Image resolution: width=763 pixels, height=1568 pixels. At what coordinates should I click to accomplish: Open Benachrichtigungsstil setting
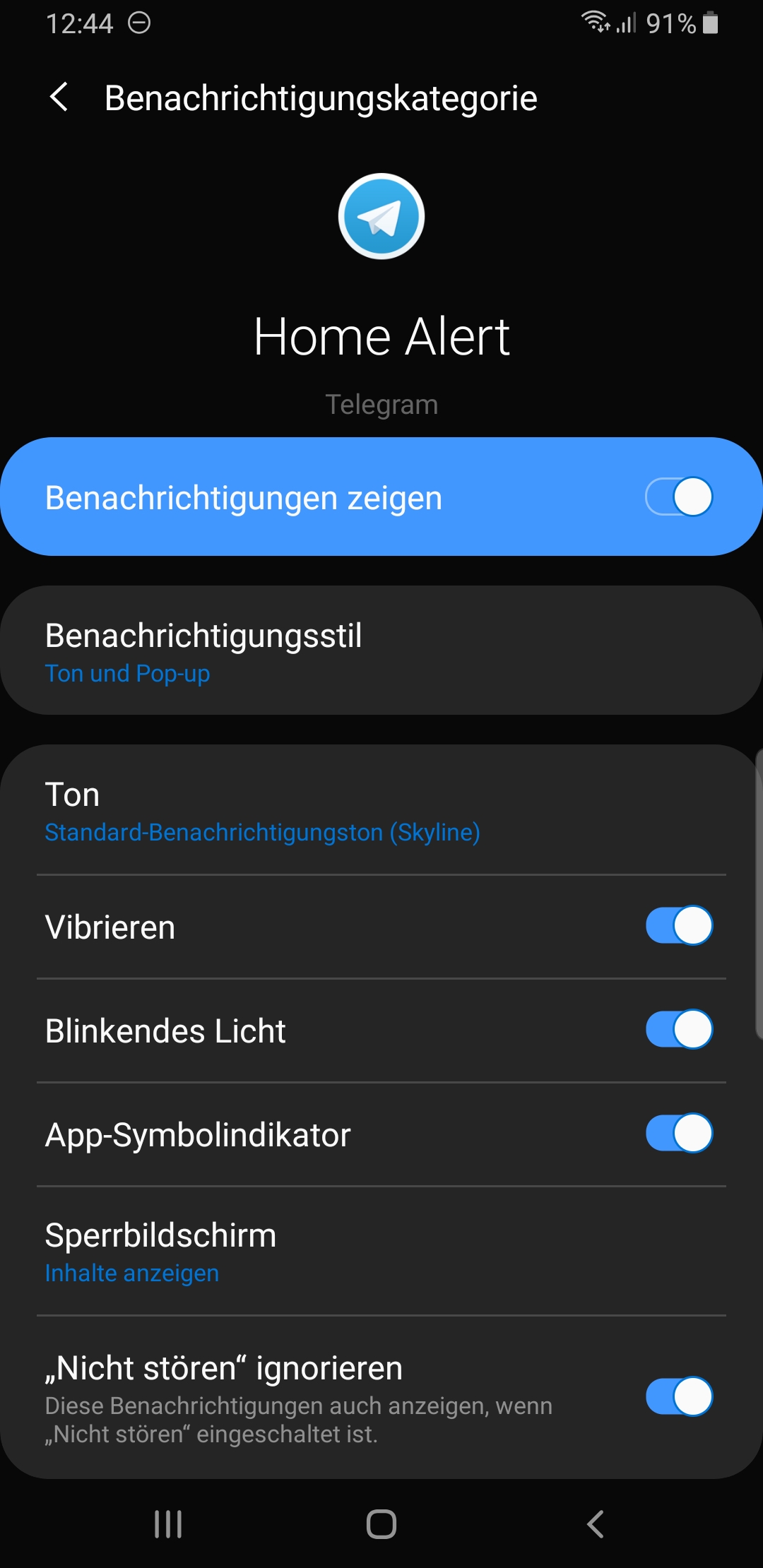point(381,651)
